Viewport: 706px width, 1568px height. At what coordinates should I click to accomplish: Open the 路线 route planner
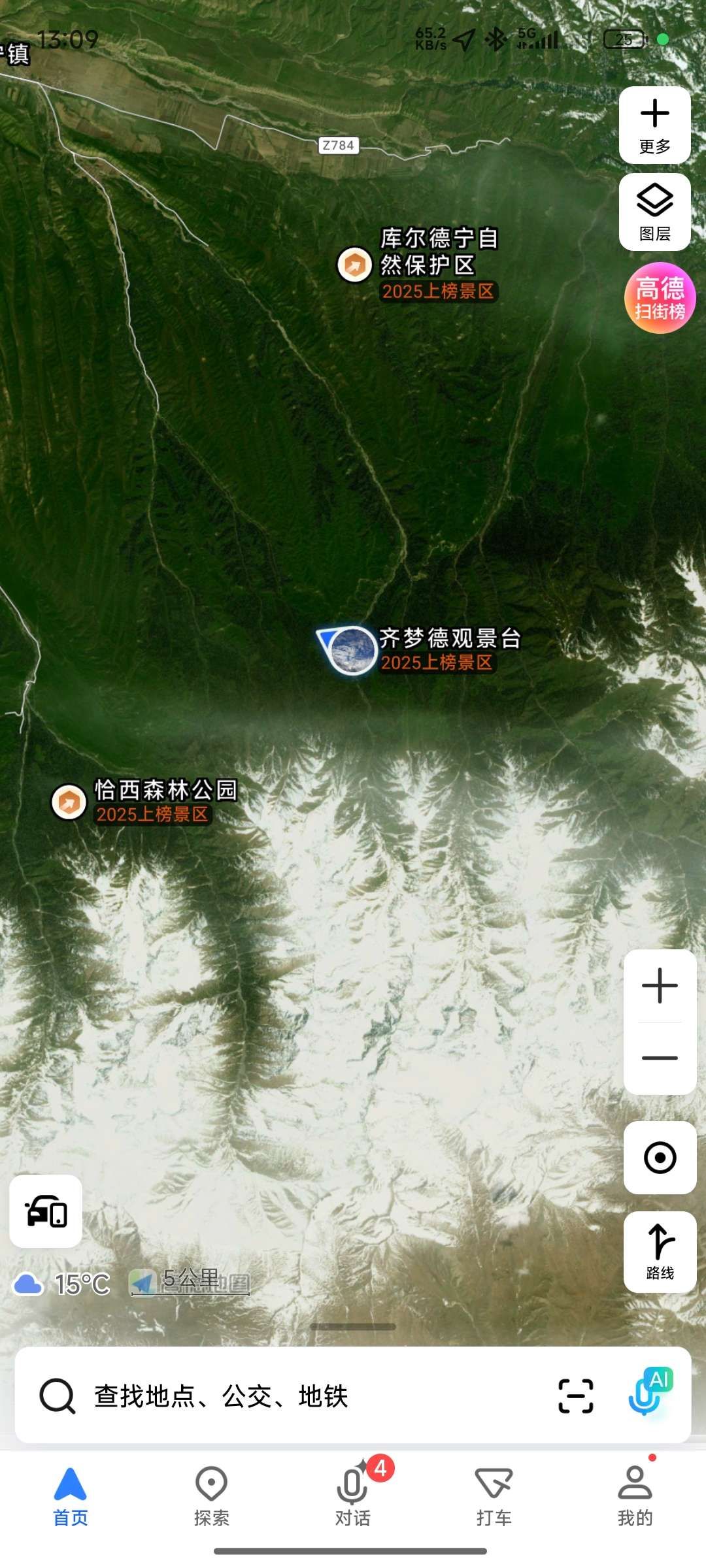coord(660,1252)
